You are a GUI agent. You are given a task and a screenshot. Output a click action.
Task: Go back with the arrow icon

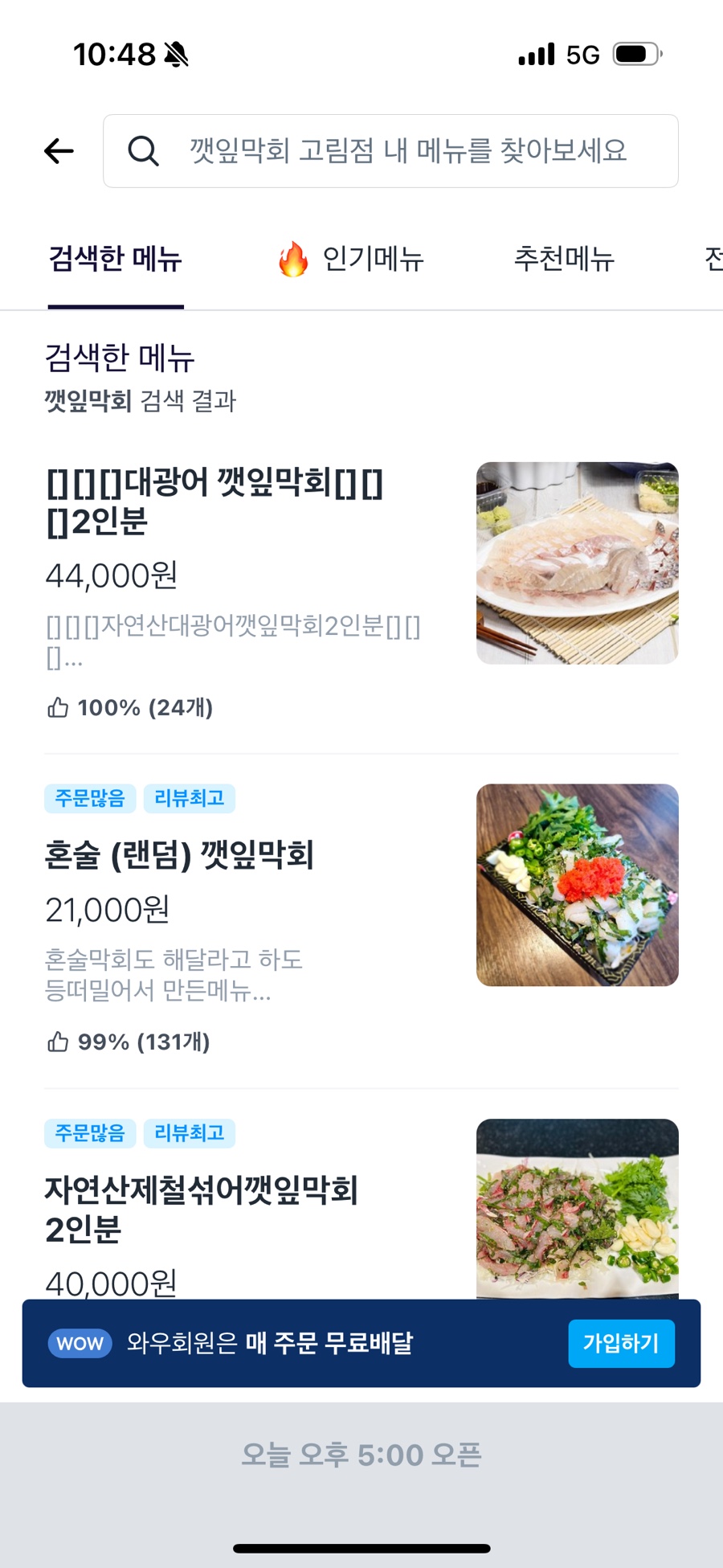coord(59,151)
